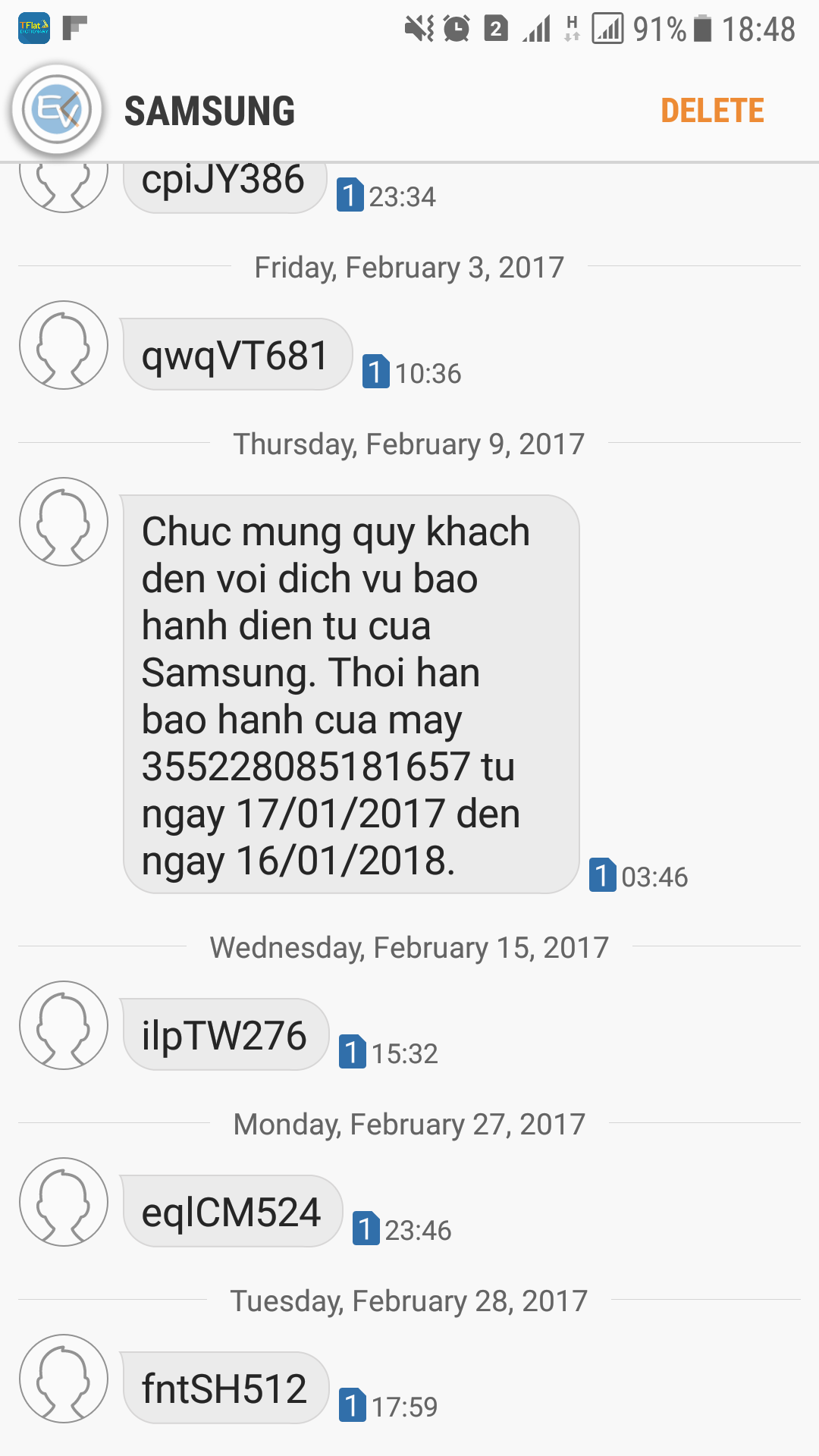Open contact avatar beside the warranty message
This screenshot has height=1456, width=819.
(64, 522)
